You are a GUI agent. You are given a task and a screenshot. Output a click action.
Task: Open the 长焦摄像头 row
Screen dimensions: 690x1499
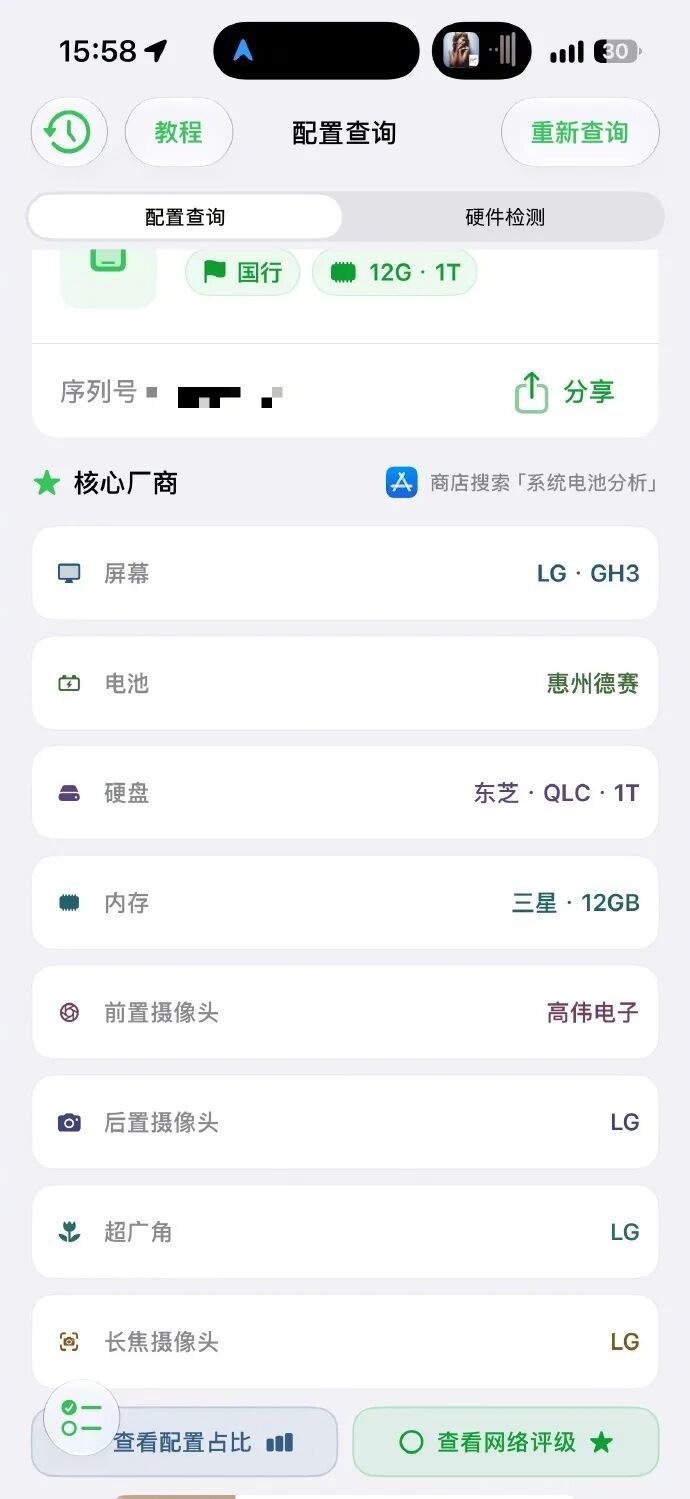point(345,1342)
